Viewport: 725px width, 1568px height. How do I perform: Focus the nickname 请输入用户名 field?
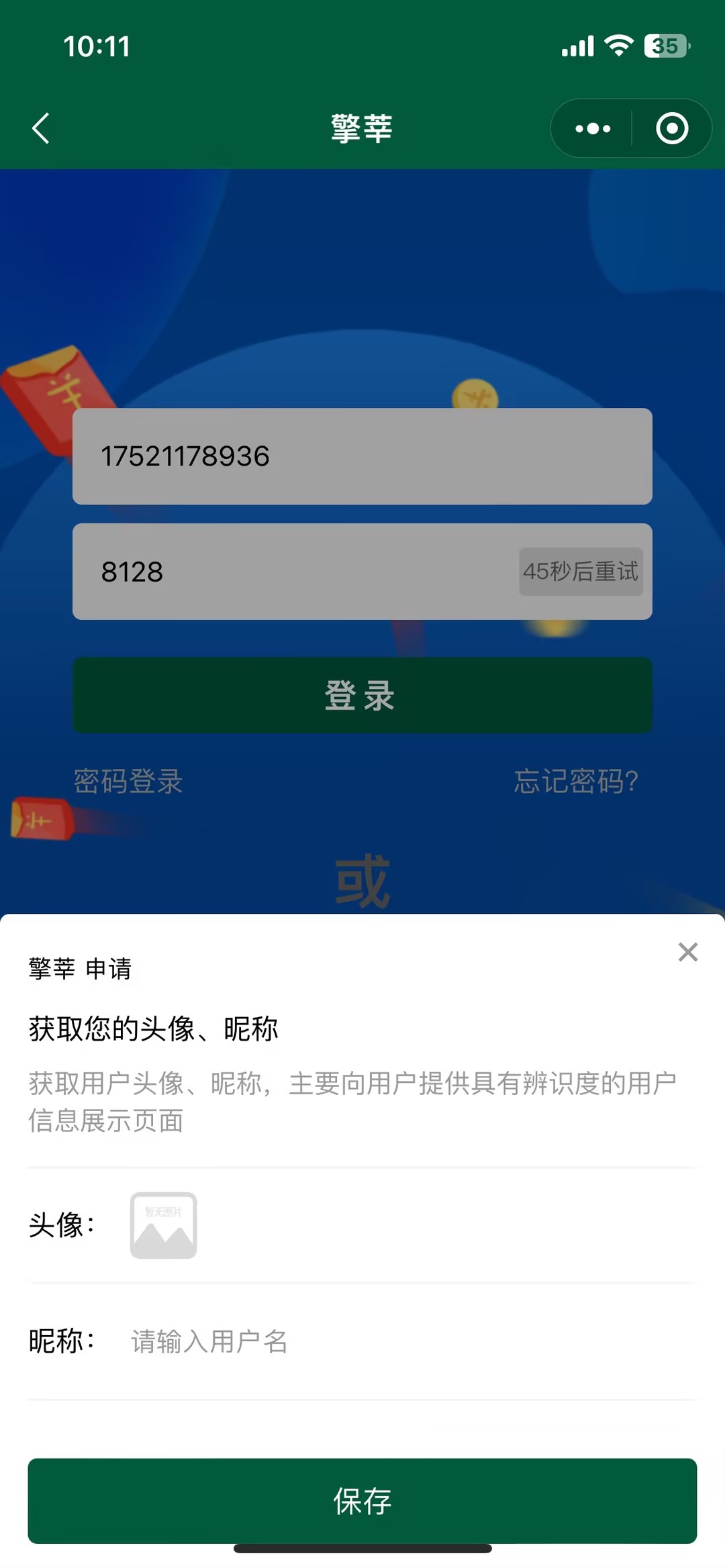tap(403, 1341)
